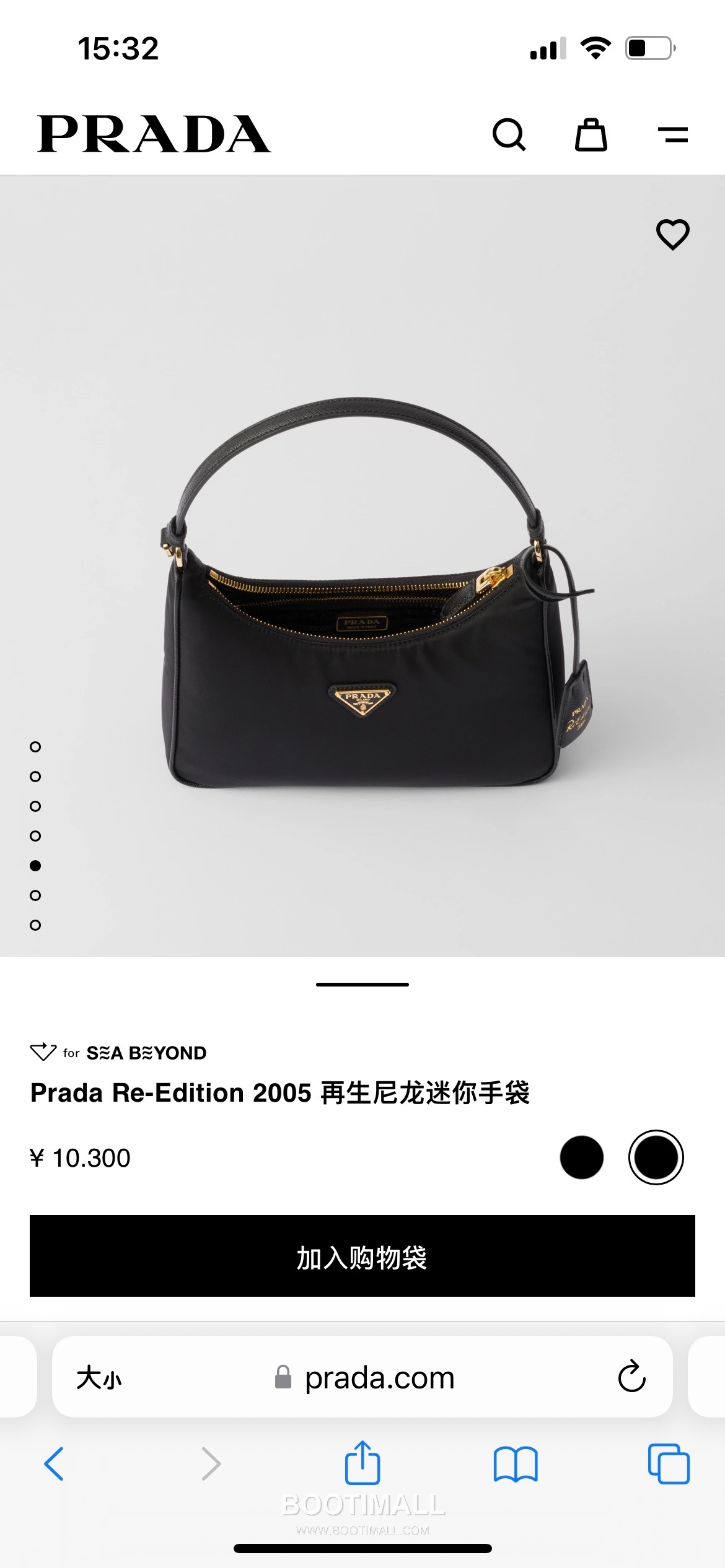Tap the lock icon to view site security
Screen dimensions: 725x1568
[282, 1378]
